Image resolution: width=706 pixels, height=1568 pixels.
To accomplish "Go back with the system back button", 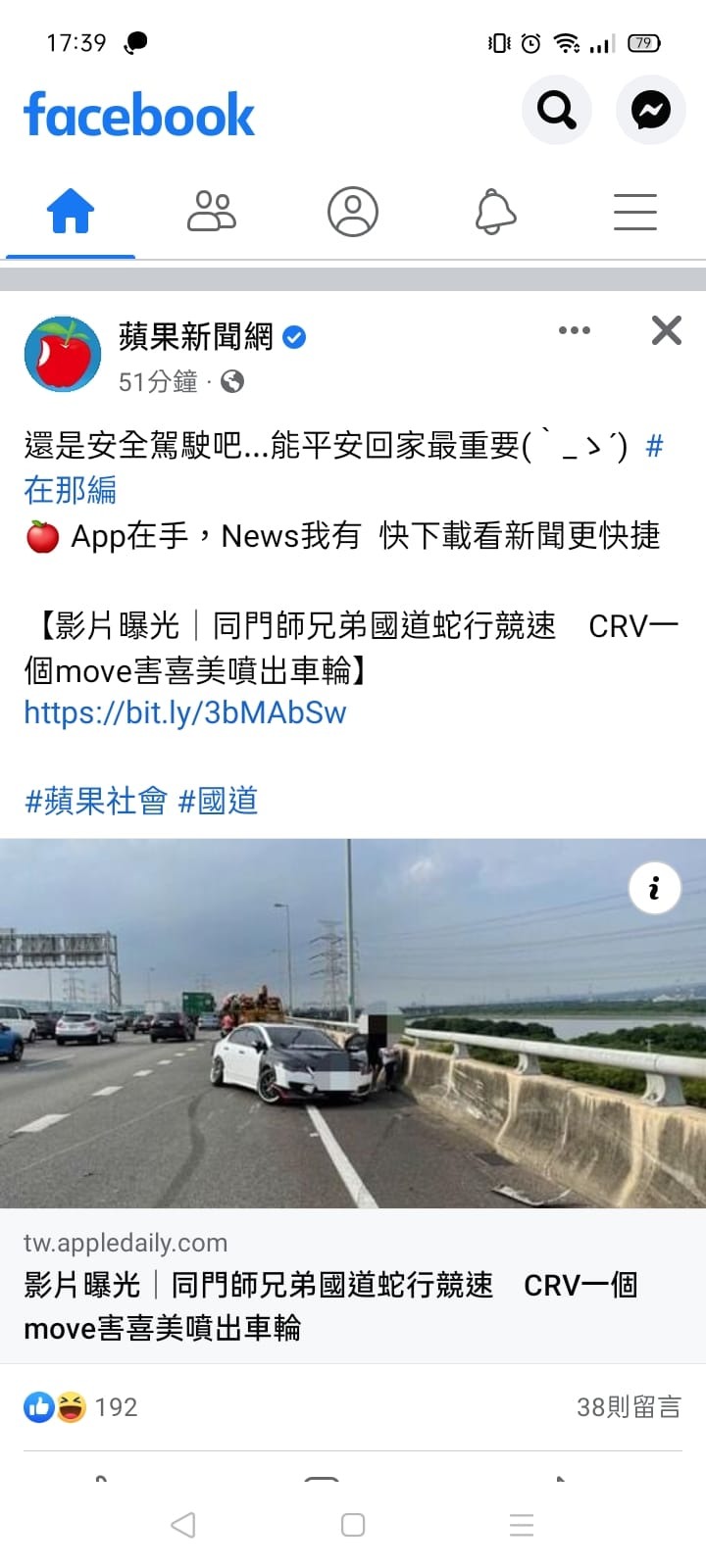I will pos(183,1525).
